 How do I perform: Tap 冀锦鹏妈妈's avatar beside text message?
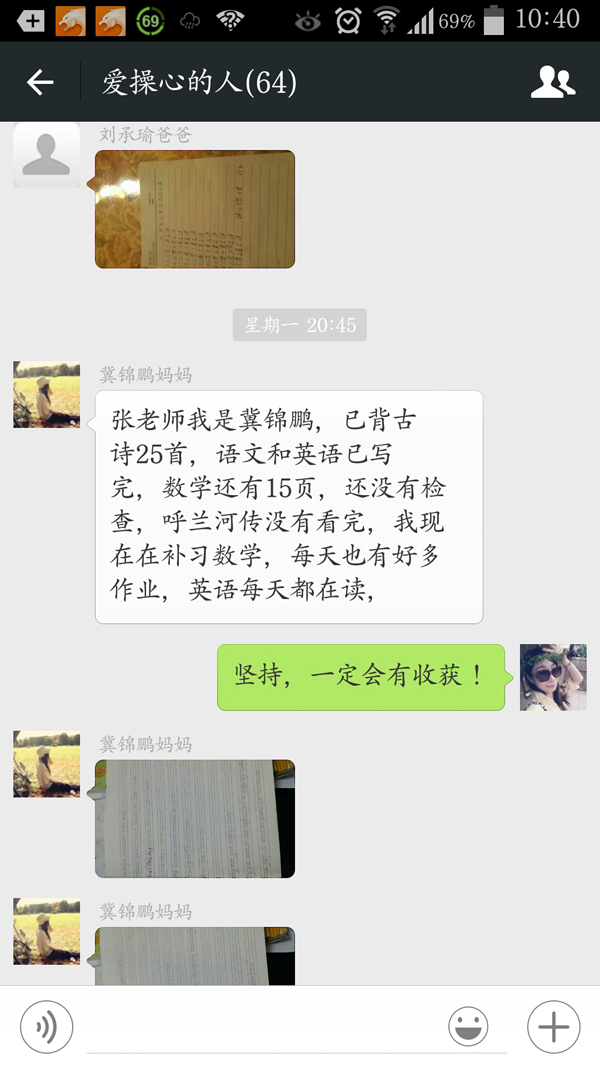pyautogui.click(x=46, y=395)
